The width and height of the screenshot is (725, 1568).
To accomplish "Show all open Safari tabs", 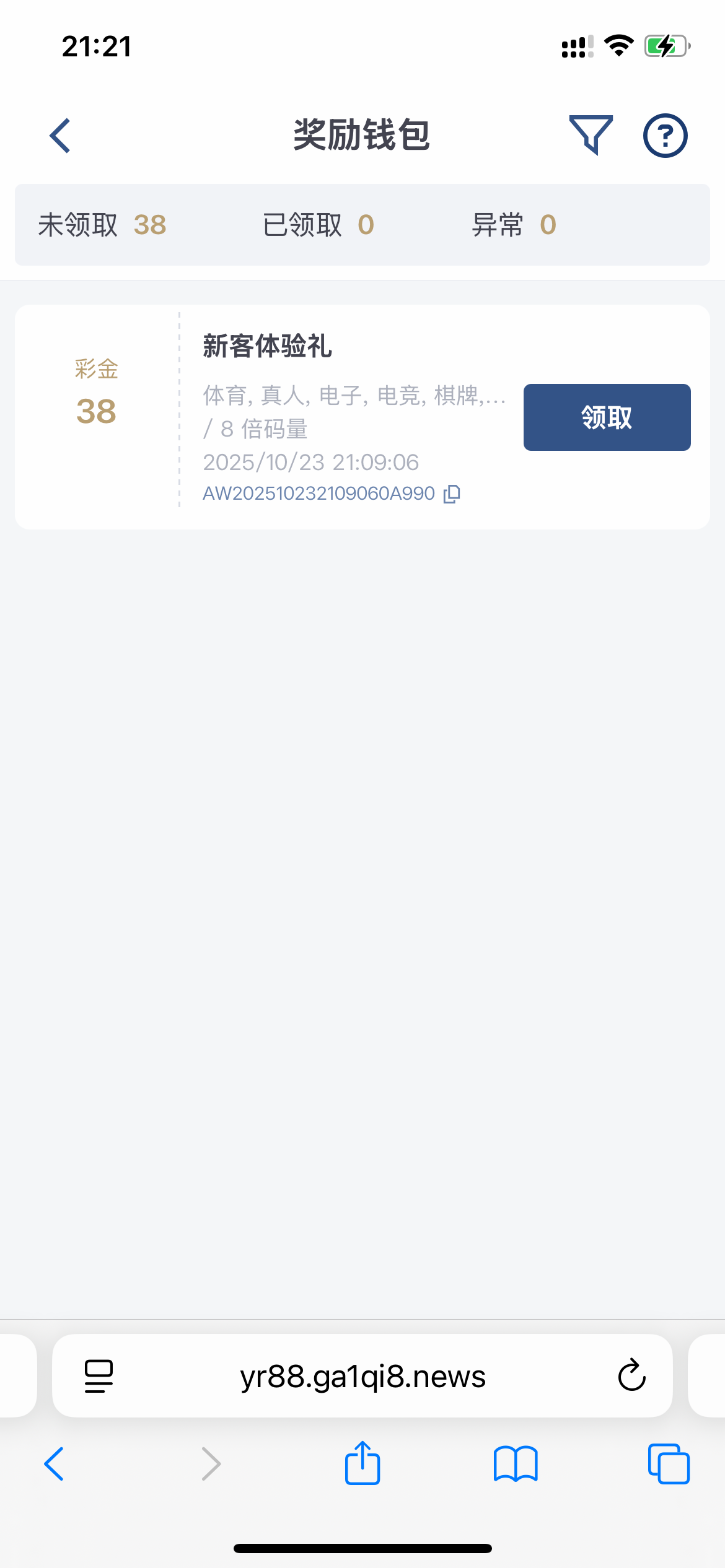I will tap(668, 1464).
